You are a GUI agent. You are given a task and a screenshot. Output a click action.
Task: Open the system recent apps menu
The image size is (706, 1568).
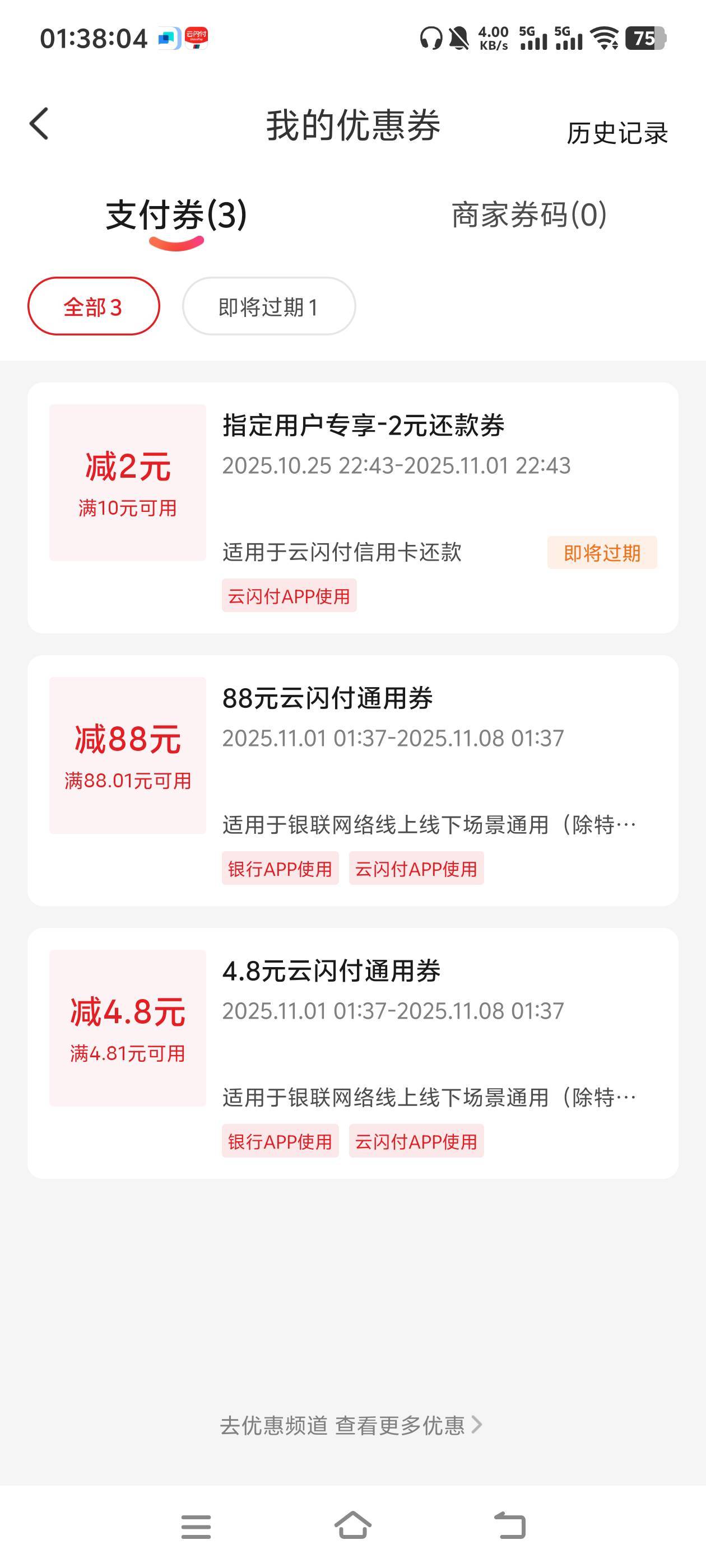196,1527
